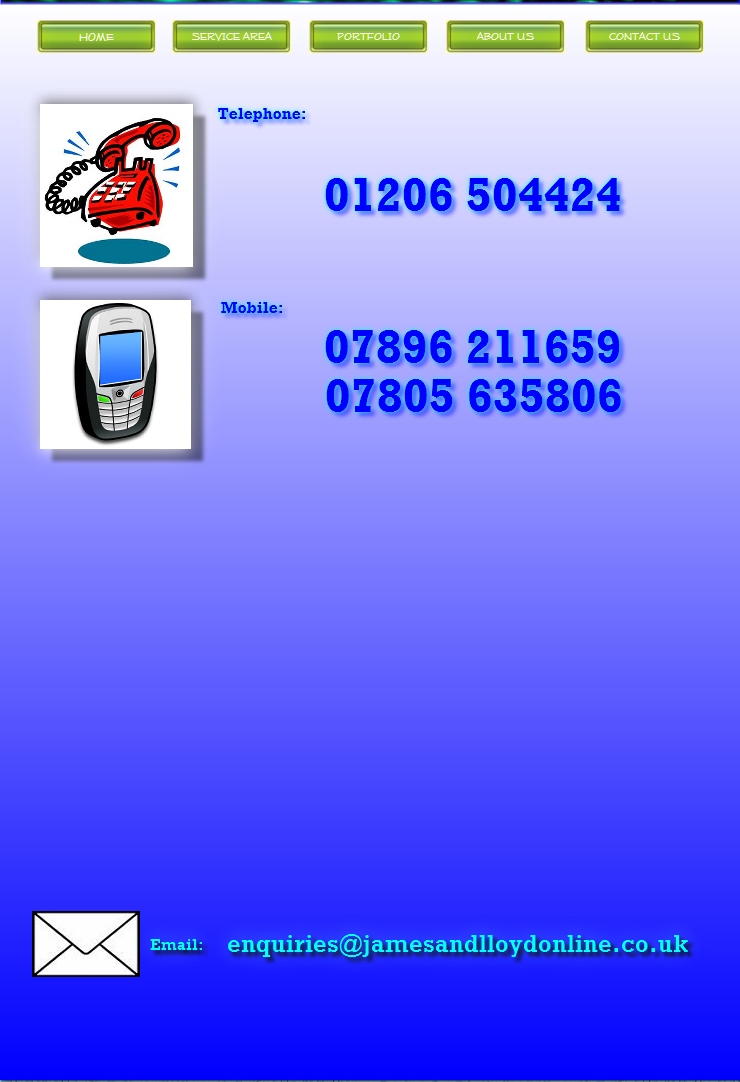Open the About Us page
The image size is (740, 1082).
505,37
